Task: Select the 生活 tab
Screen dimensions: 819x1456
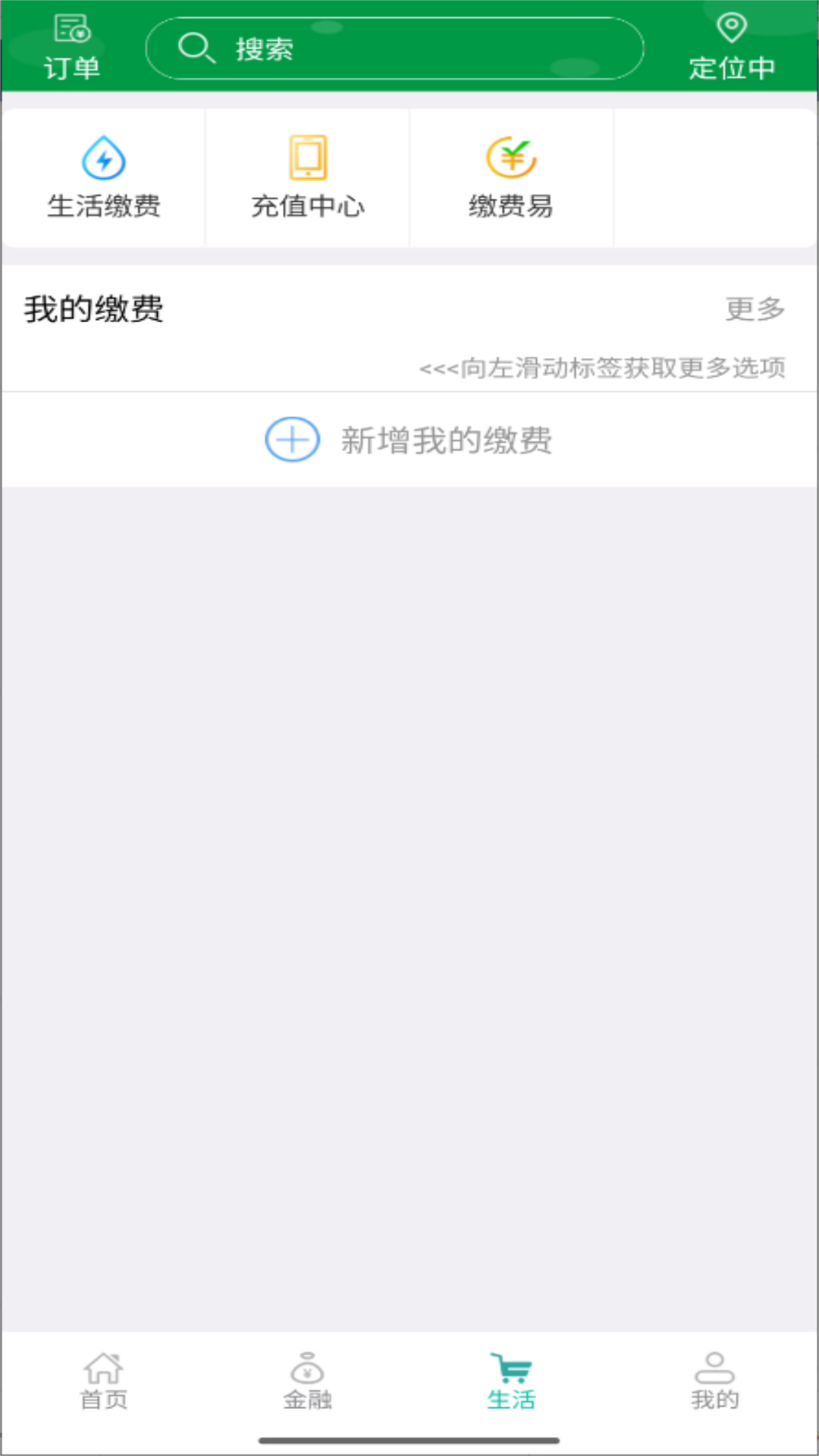Action: (x=511, y=1380)
